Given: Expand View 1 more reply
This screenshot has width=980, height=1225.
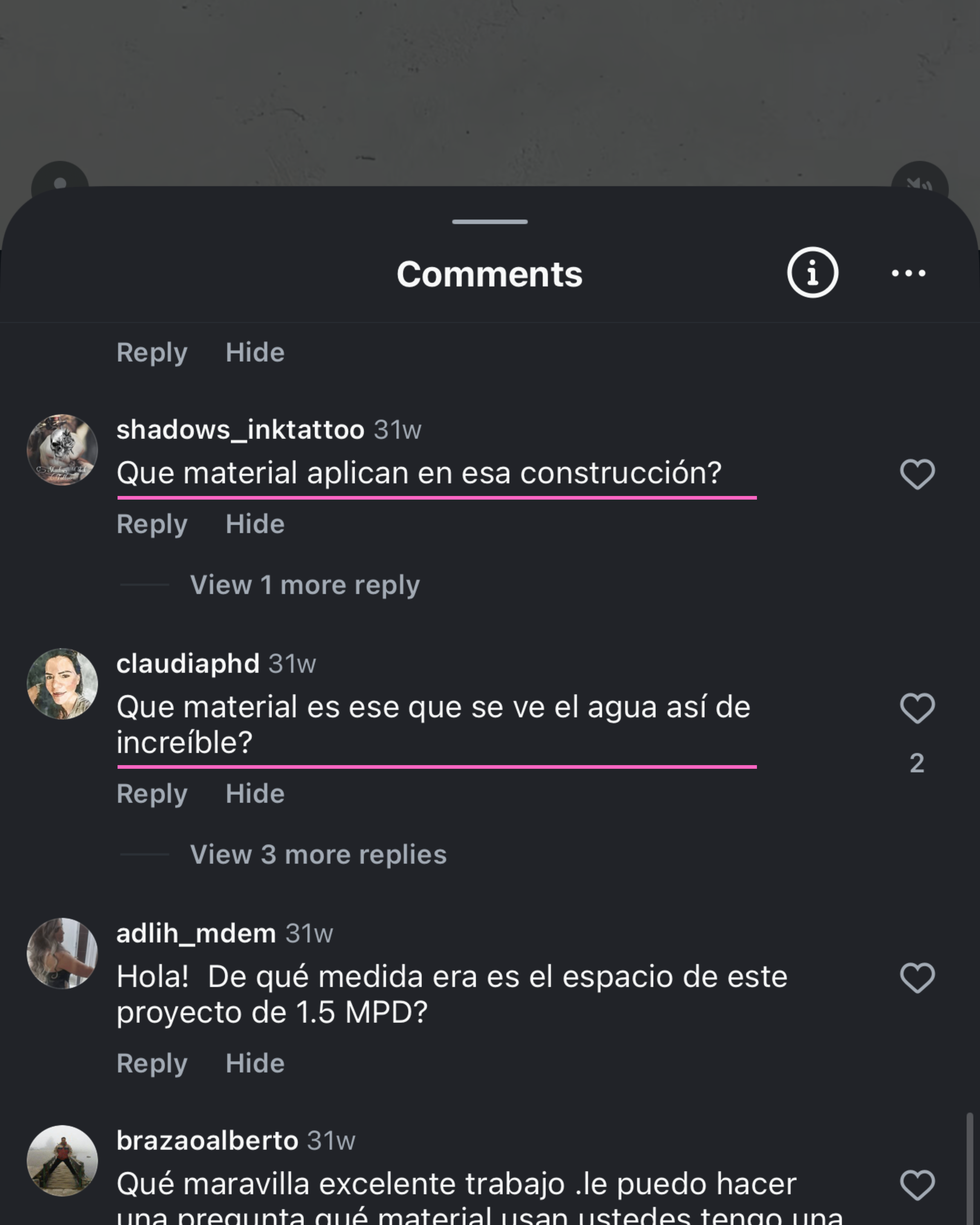Looking at the screenshot, I should click(305, 585).
